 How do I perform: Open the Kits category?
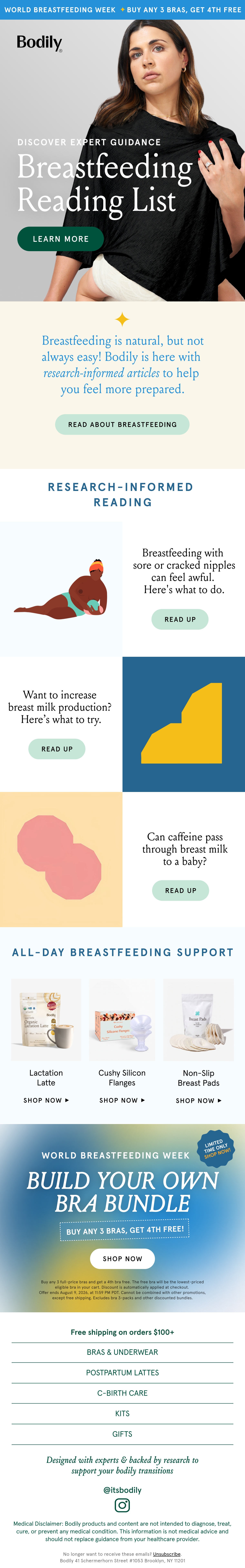coord(122,1413)
